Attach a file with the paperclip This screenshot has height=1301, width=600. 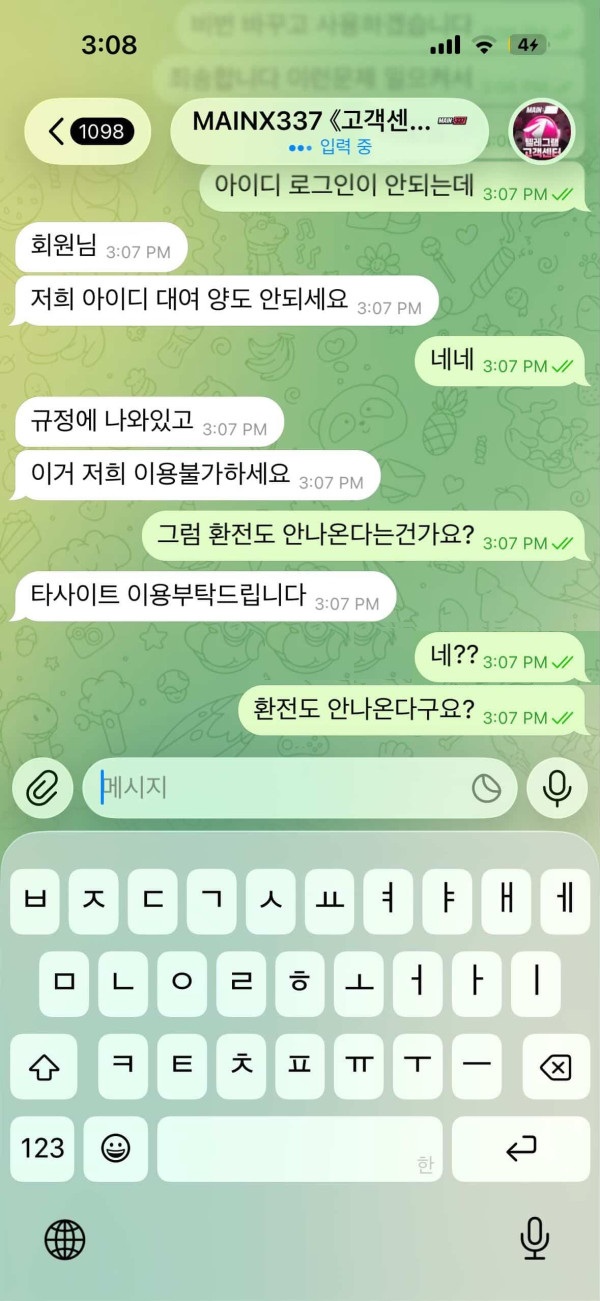43,788
